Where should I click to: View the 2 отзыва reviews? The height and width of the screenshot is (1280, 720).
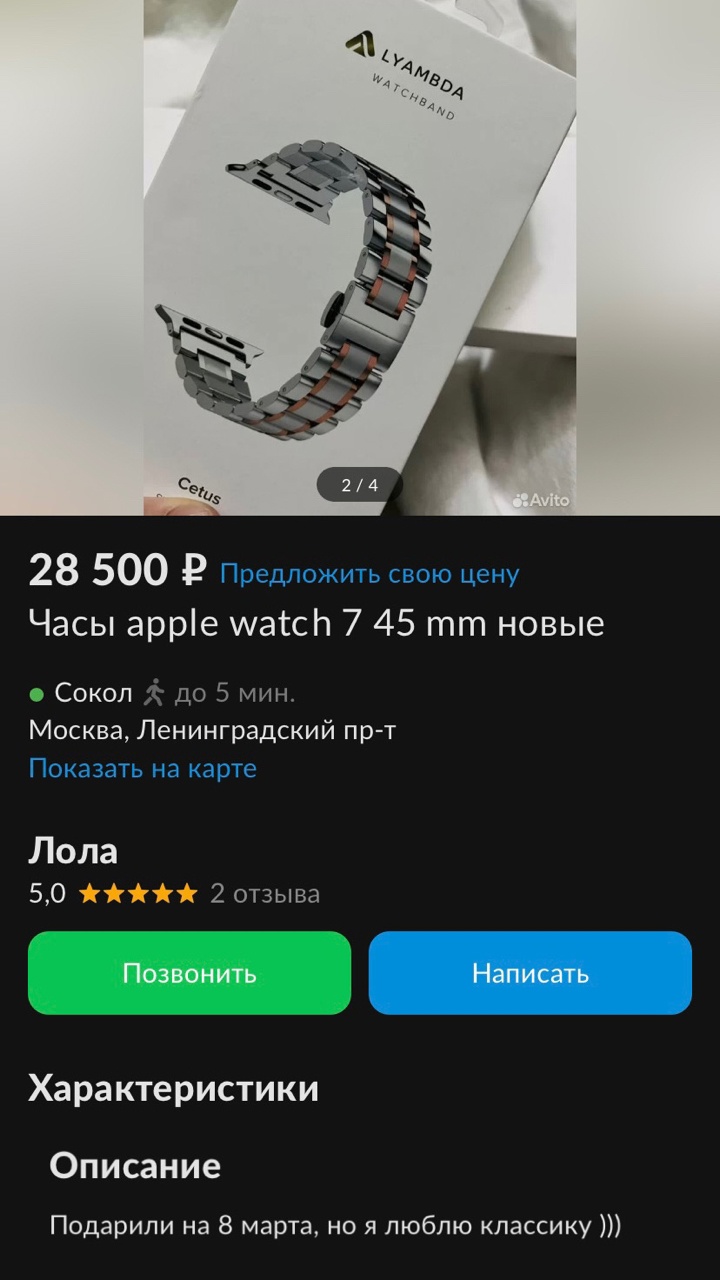tap(264, 893)
